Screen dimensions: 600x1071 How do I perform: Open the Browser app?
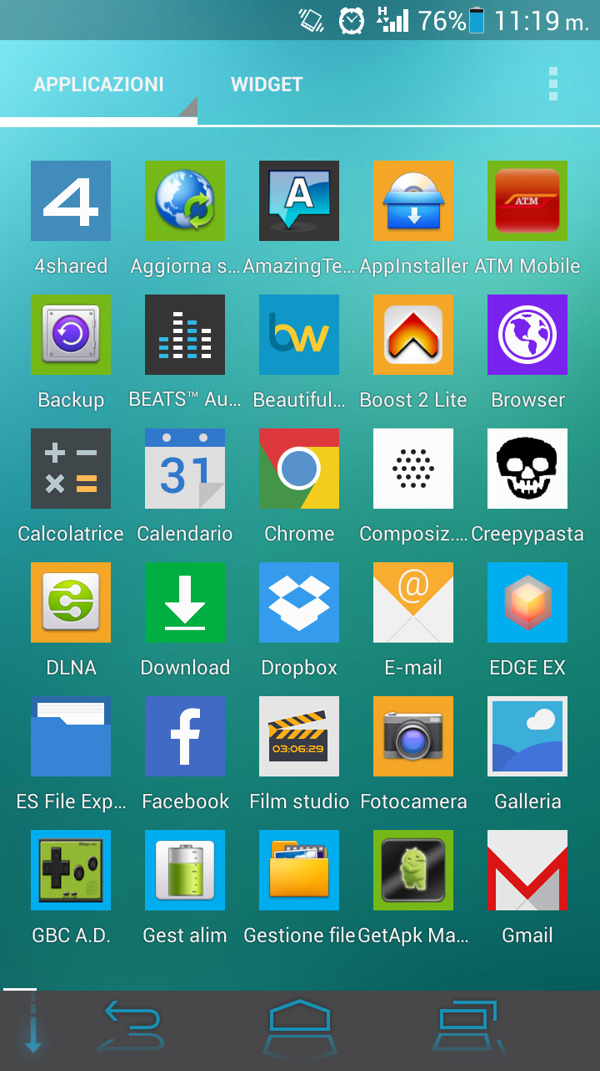[x=527, y=335]
